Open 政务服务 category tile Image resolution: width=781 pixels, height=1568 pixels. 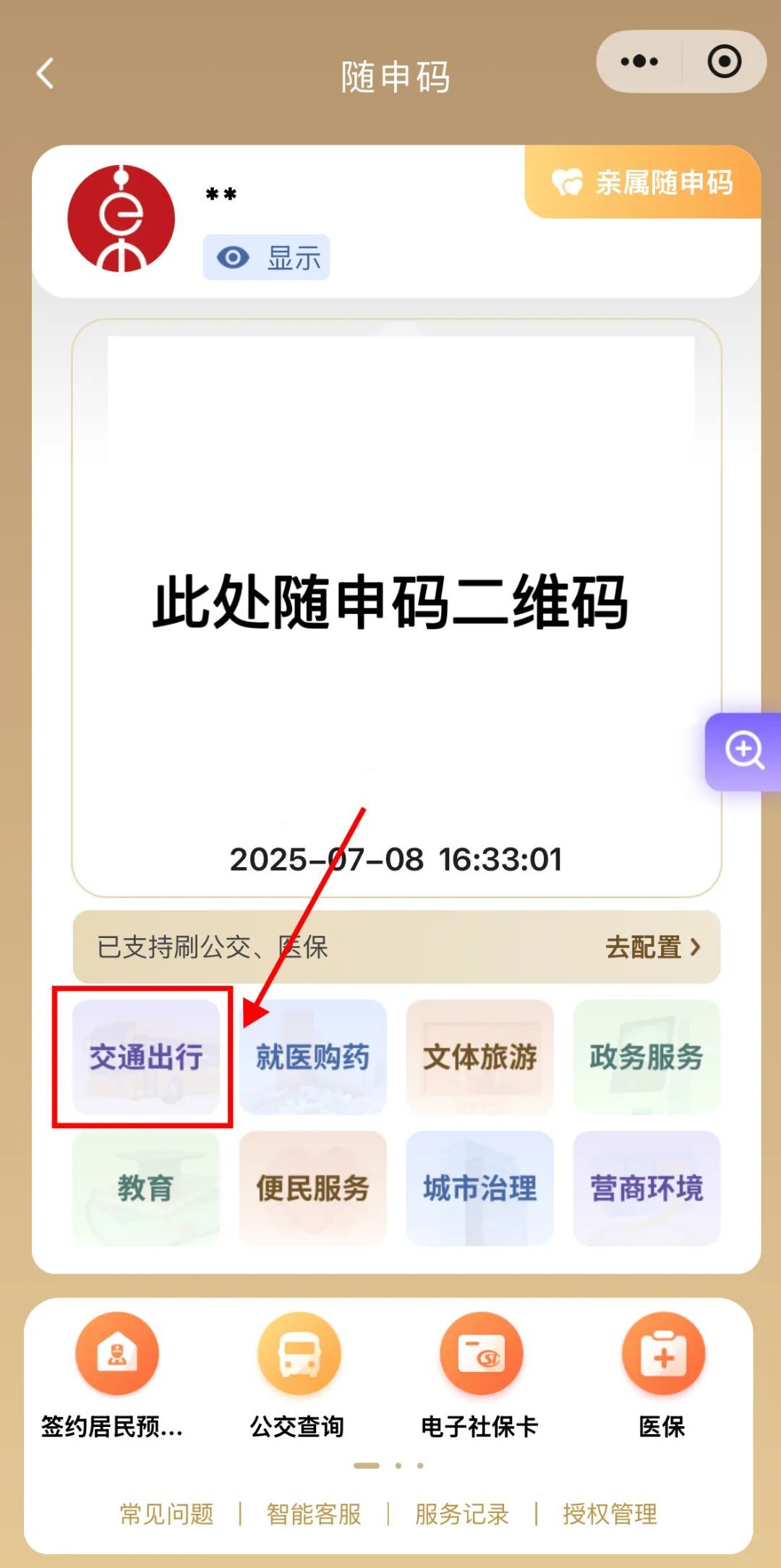pos(646,1057)
